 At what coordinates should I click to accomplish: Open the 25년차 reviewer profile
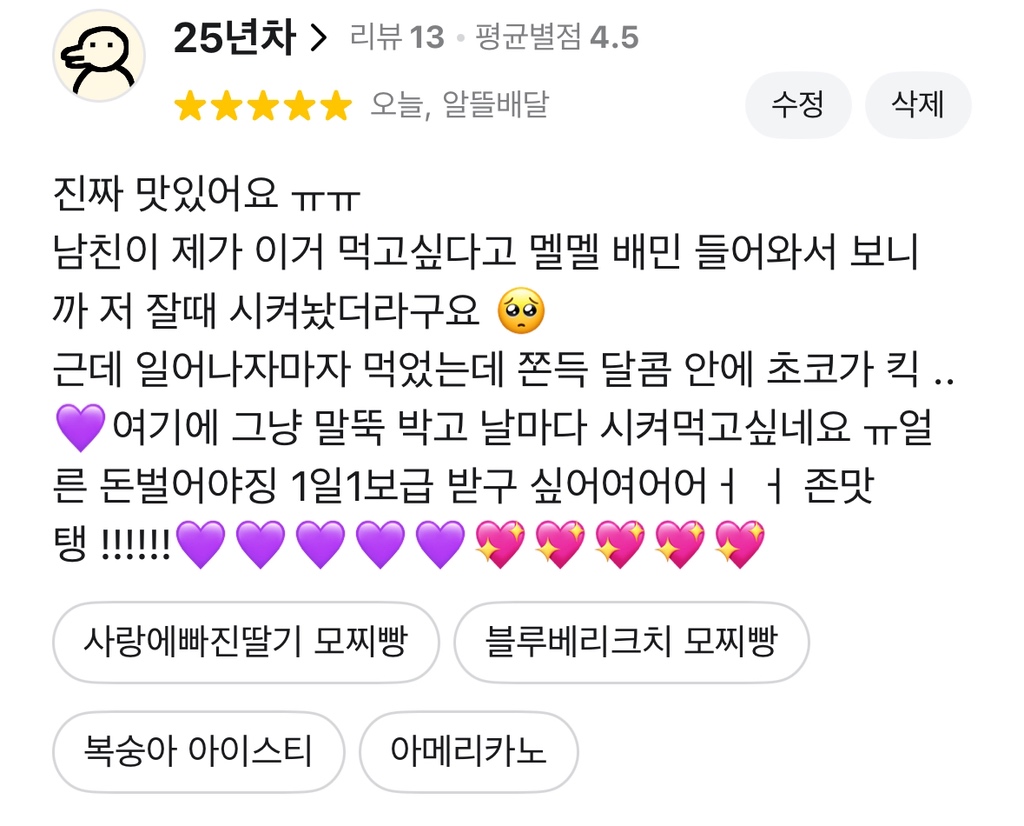click(x=249, y=39)
